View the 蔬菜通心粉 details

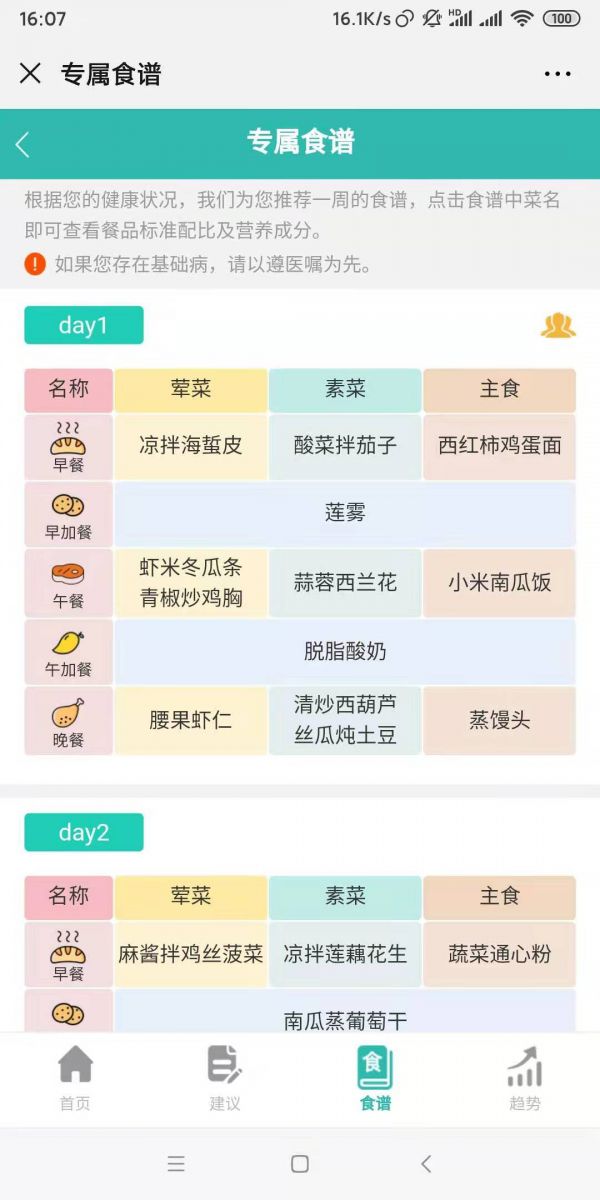click(499, 954)
